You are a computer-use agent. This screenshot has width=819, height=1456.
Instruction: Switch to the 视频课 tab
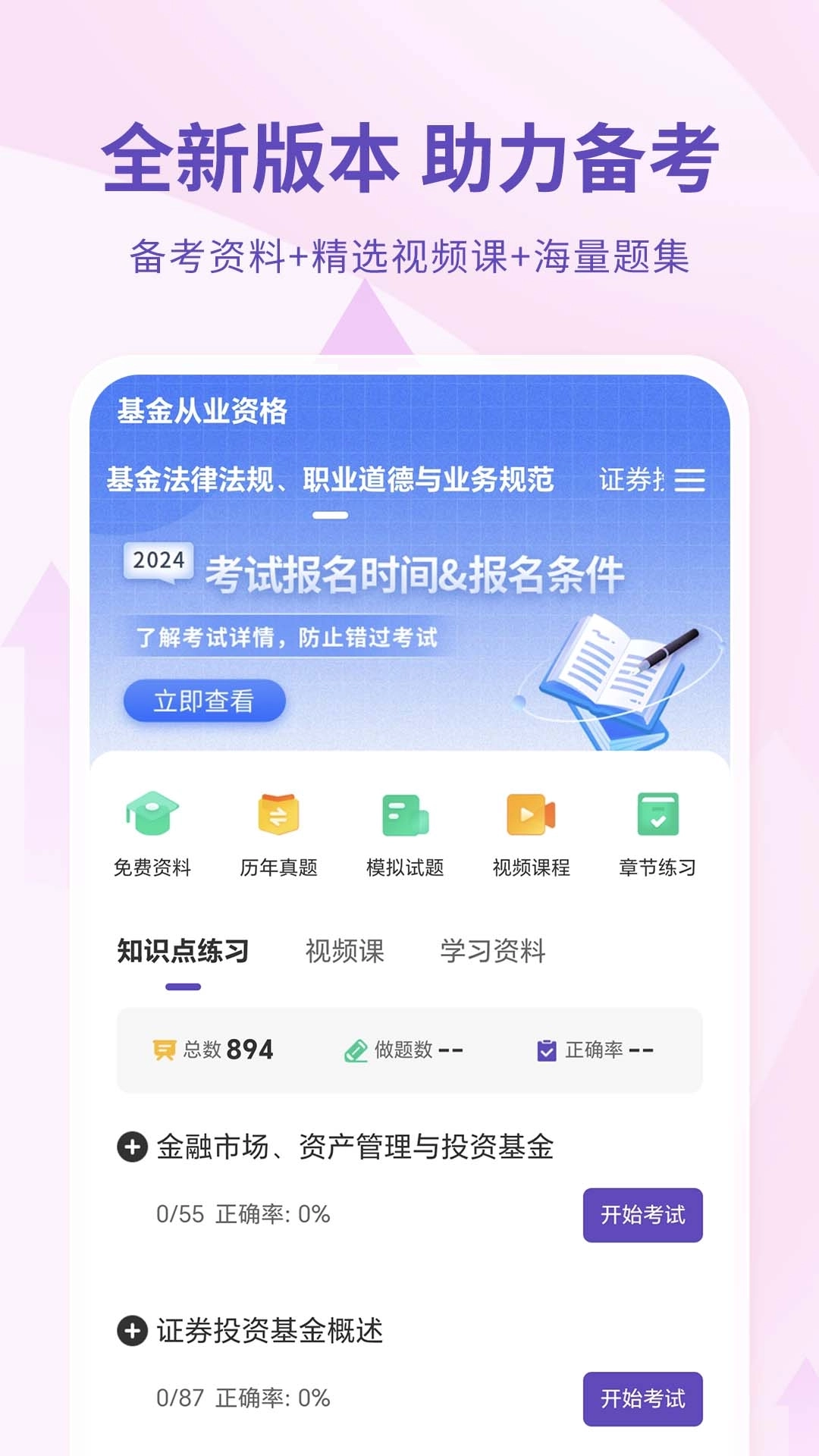pyautogui.click(x=343, y=949)
